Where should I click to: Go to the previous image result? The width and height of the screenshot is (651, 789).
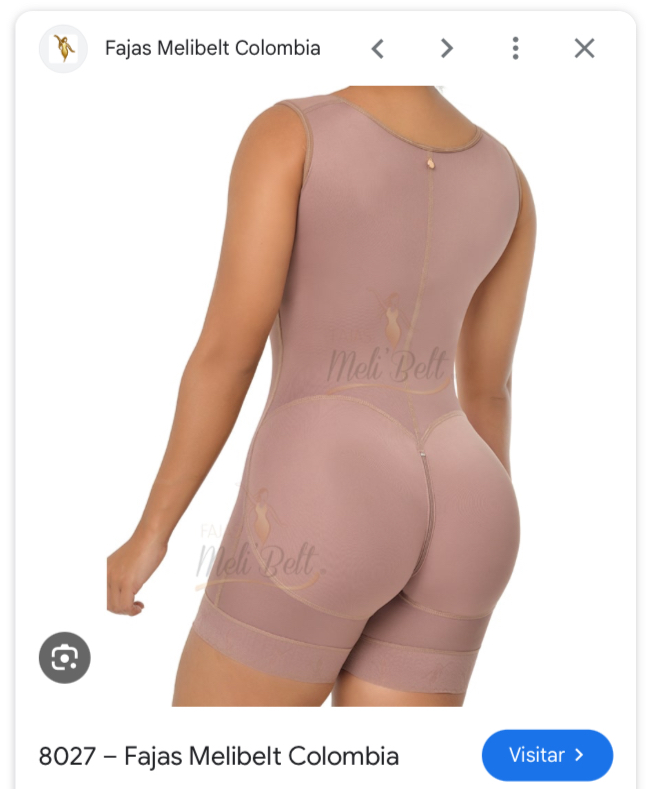click(378, 48)
